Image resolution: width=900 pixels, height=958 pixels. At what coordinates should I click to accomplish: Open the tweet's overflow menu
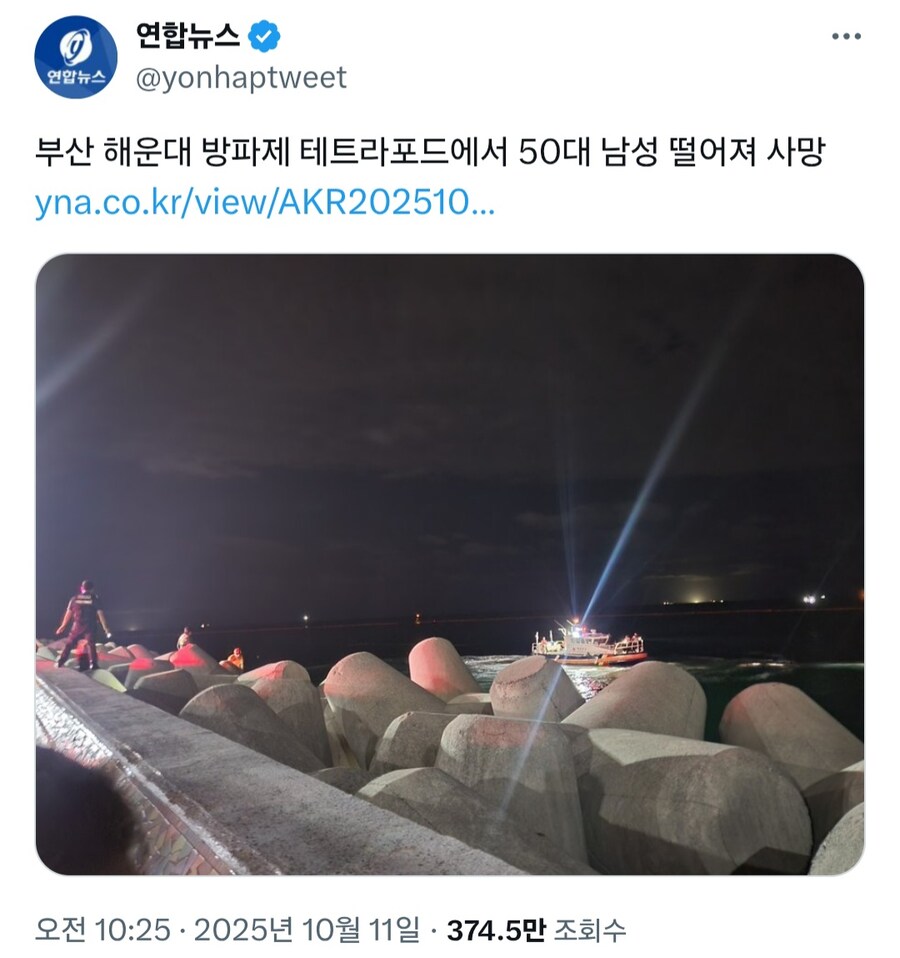pyautogui.click(x=846, y=37)
